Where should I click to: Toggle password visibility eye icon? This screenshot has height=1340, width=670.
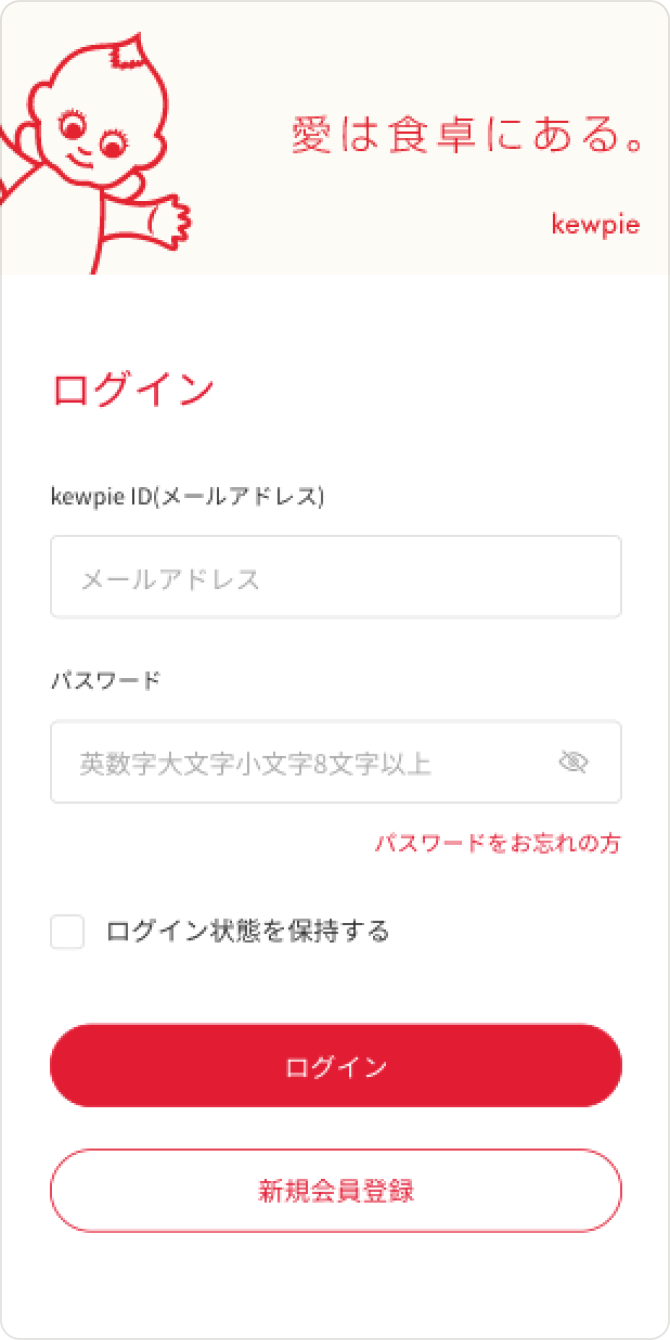click(x=573, y=763)
